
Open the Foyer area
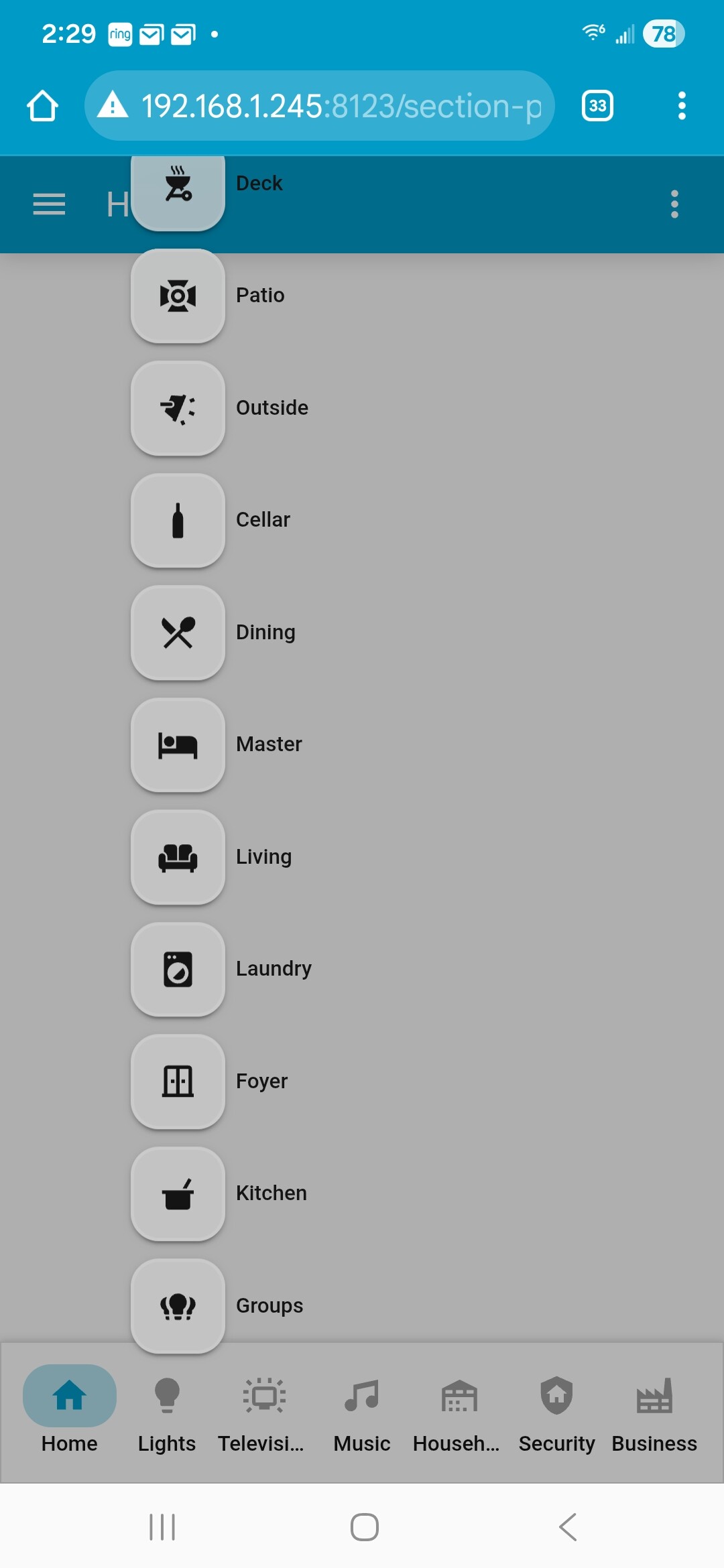coord(178,1082)
